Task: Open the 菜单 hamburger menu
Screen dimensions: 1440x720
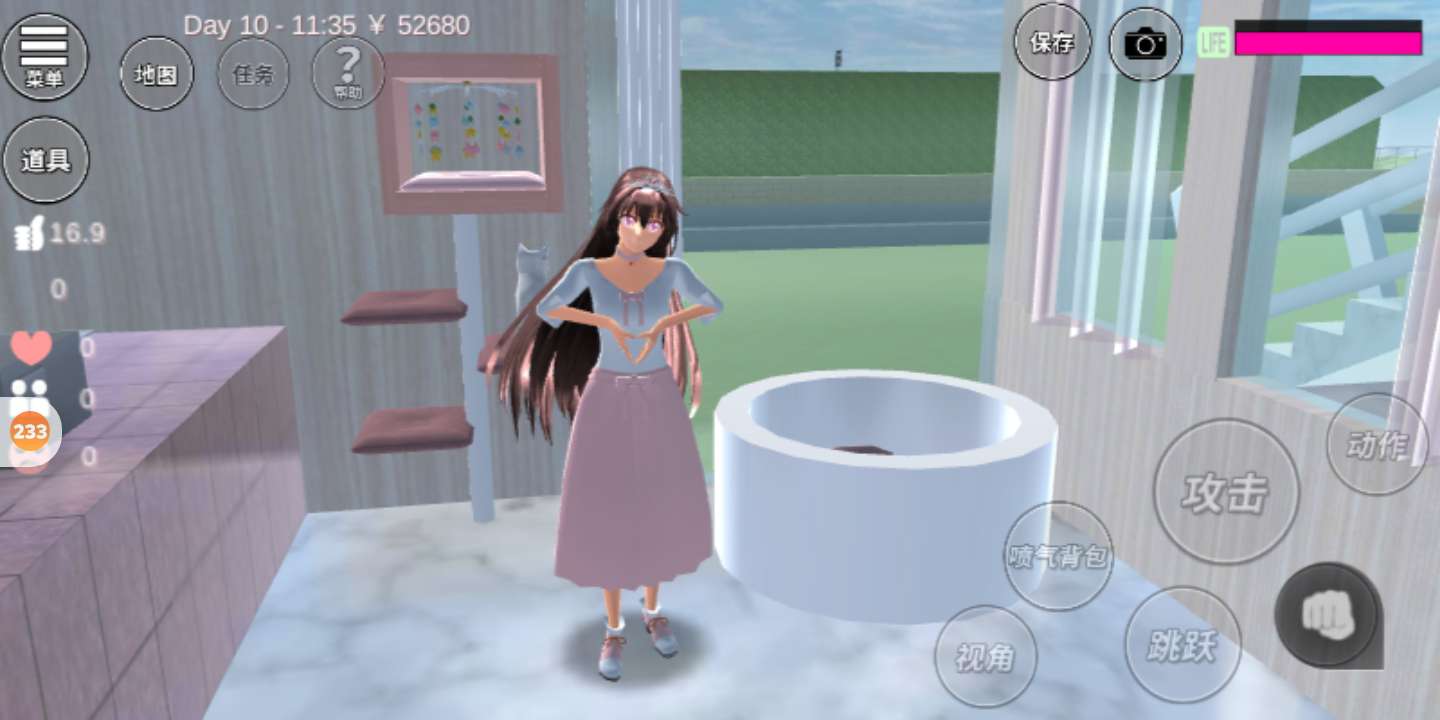Action: pos(44,55)
